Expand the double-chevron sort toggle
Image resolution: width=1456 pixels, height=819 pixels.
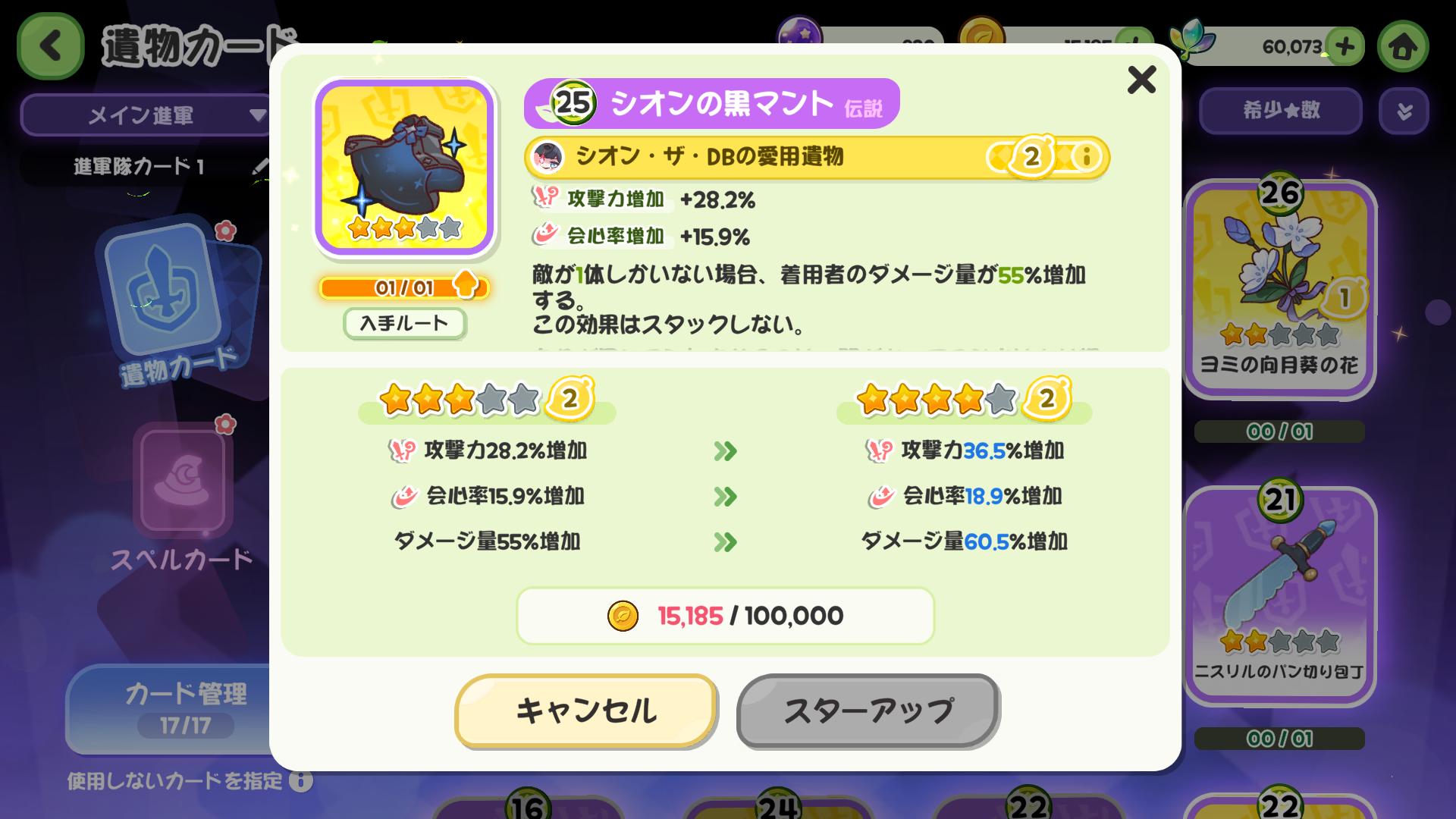1404,111
